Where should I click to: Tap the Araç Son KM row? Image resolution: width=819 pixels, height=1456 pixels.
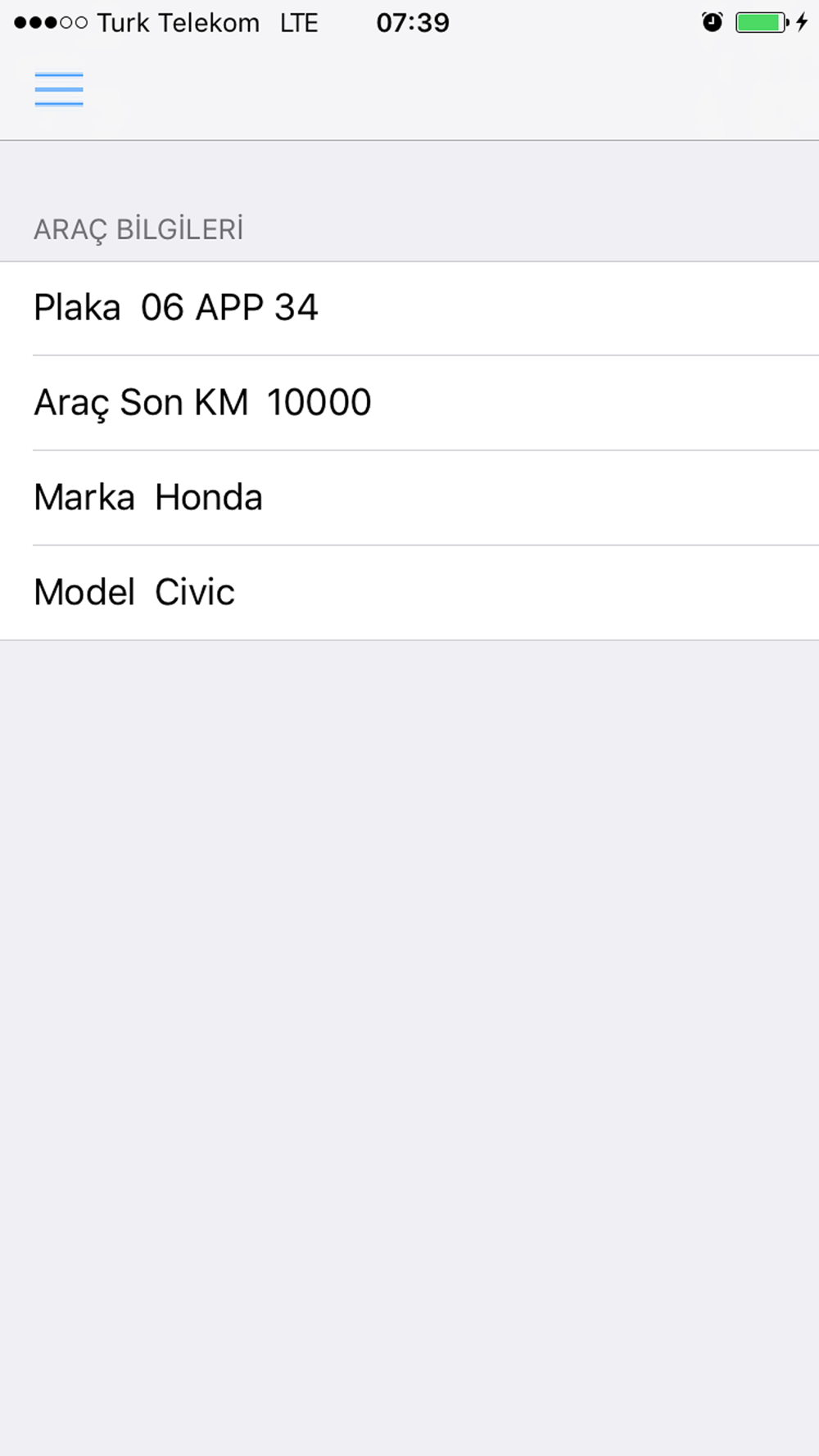[409, 403]
